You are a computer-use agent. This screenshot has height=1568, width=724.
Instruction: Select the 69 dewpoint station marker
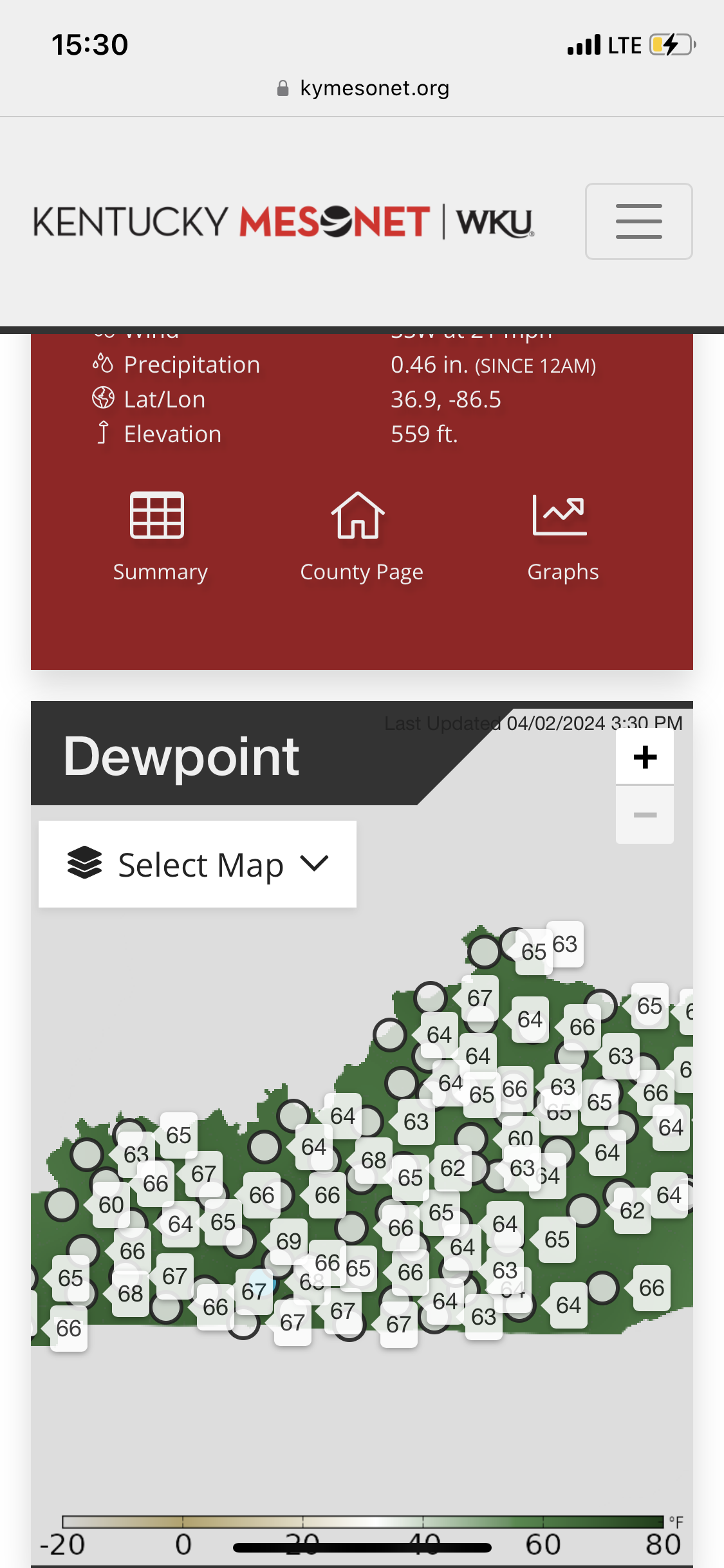(x=288, y=1241)
